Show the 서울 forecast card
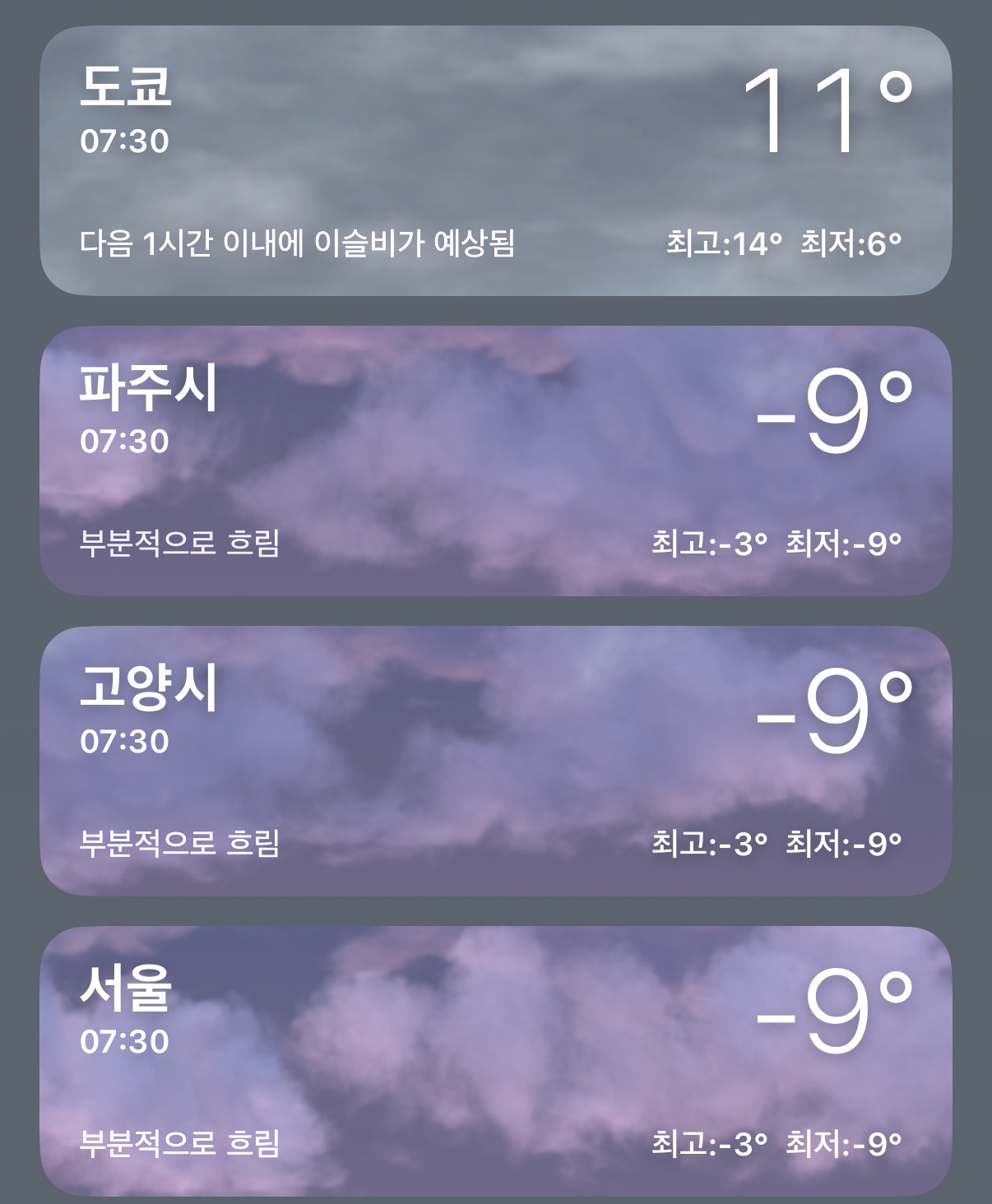This screenshot has height=1204, width=992. [x=495, y=1061]
